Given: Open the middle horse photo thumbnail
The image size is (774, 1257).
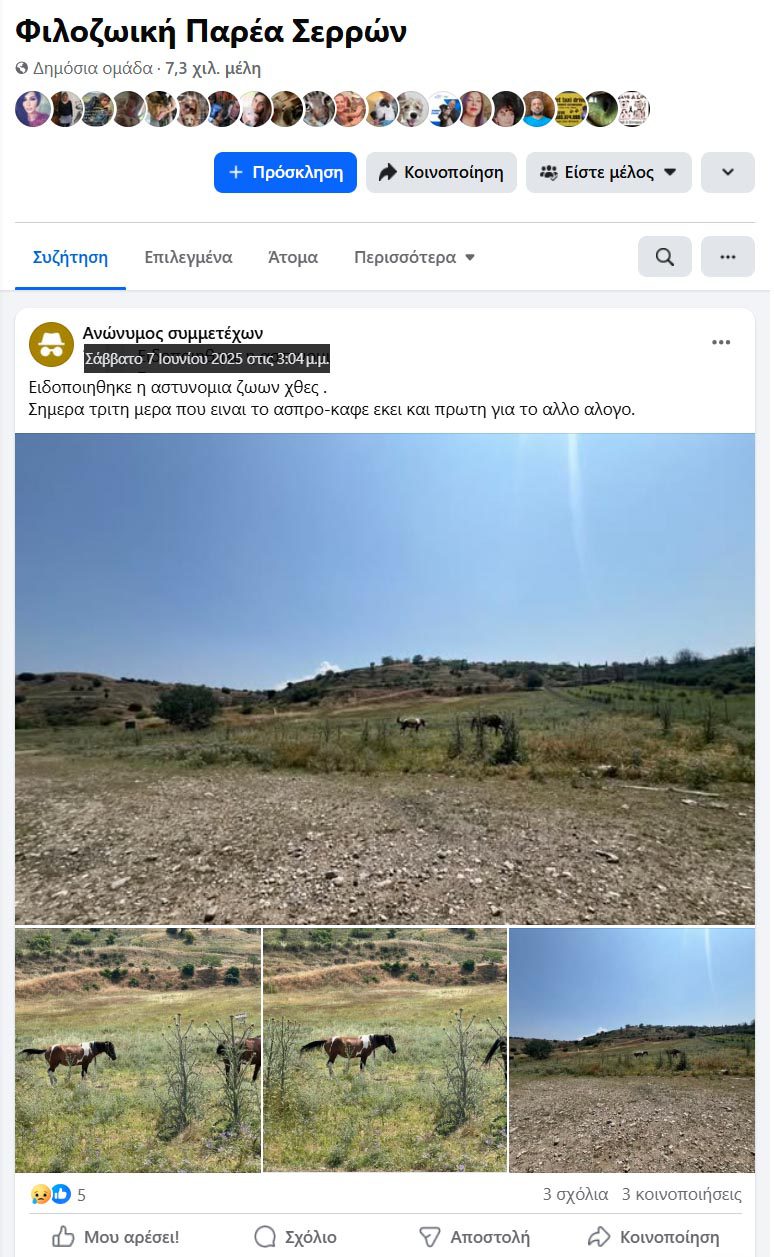Looking at the screenshot, I should (x=385, y=1049).
